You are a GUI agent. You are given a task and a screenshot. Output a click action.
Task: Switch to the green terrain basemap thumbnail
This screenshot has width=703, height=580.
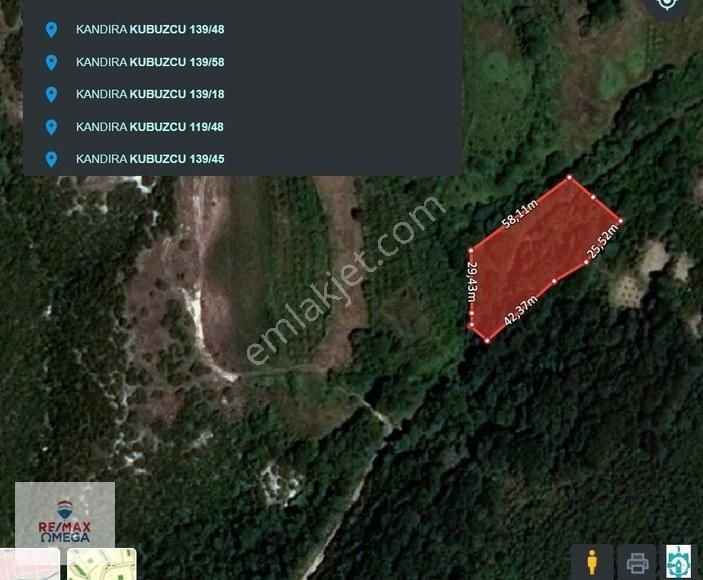click(x=102, y=565)
